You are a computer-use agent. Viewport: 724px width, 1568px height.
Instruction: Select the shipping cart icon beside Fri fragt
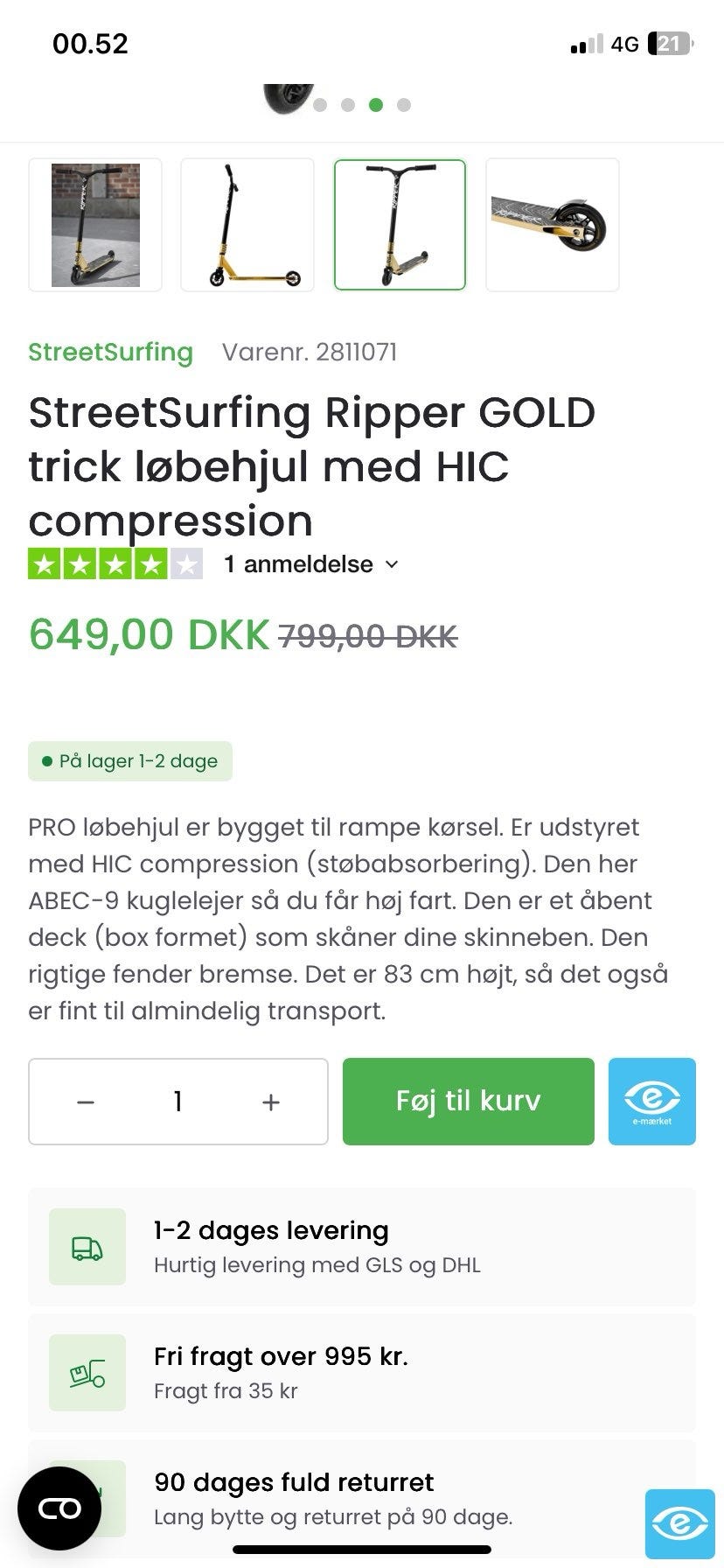87,1372
